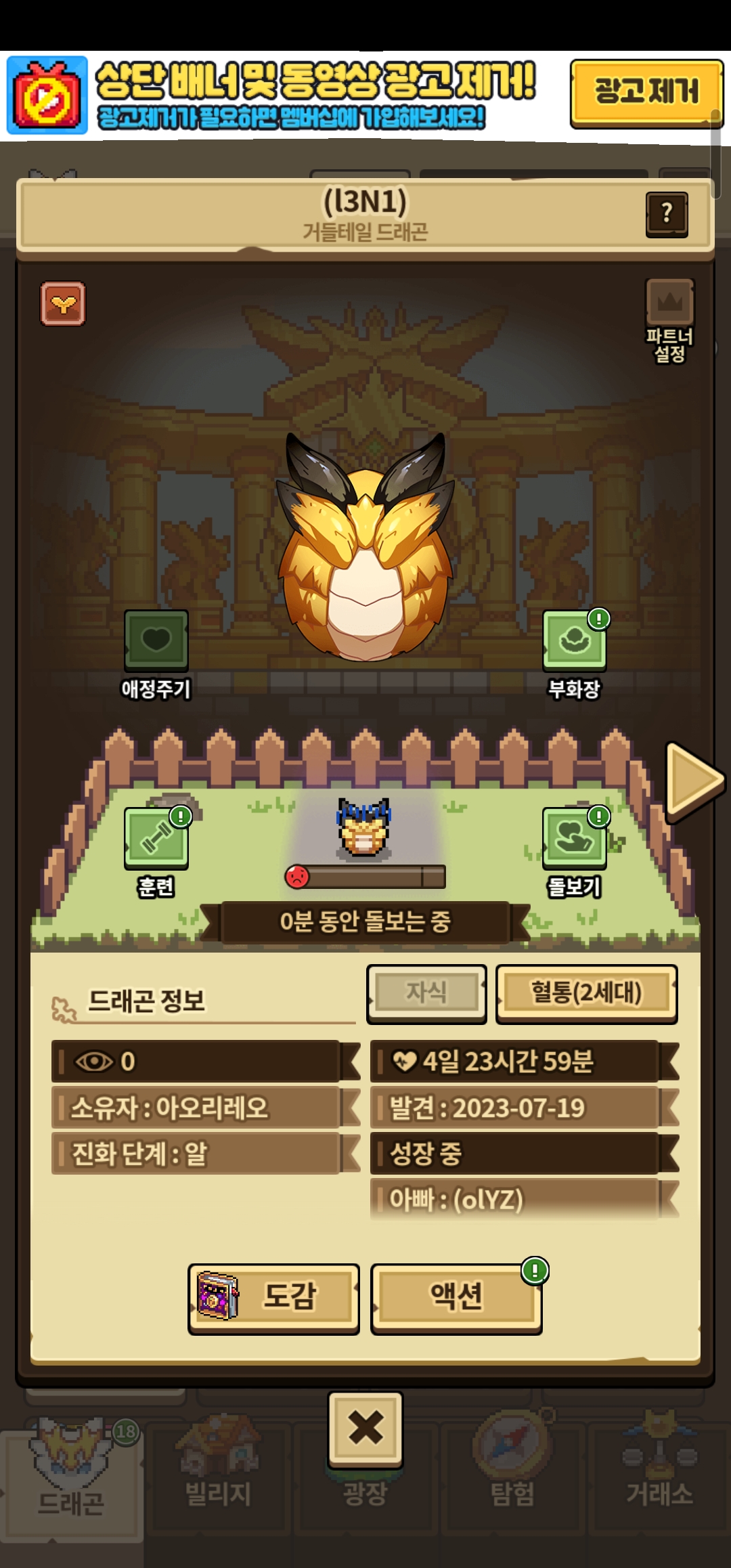Tap the 돌보기 care button
This screenshot has height=1568, width=731.
(574, 838)
